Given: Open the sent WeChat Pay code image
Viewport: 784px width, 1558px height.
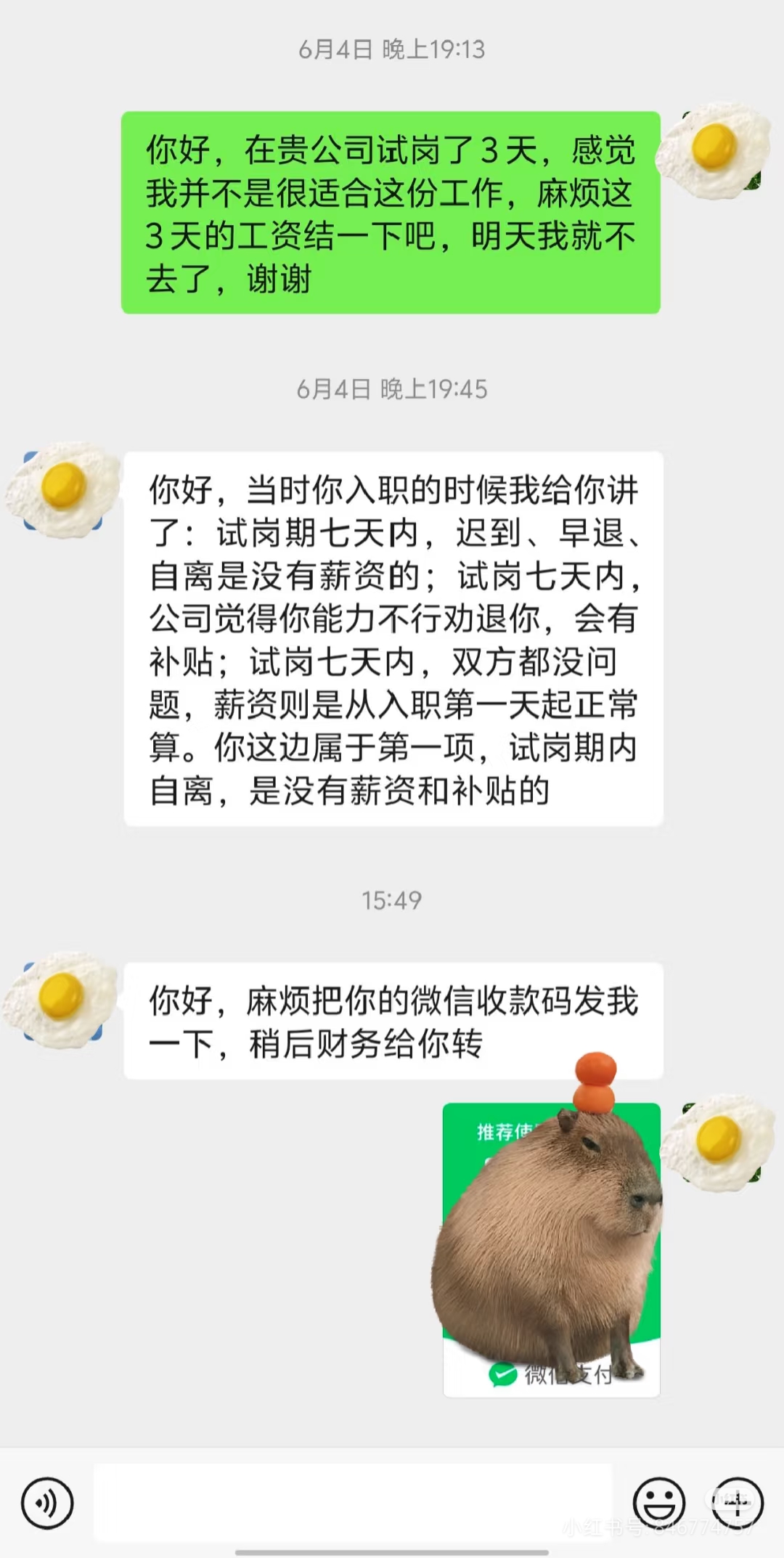Looking at the screenshot, I should 551,1249.
